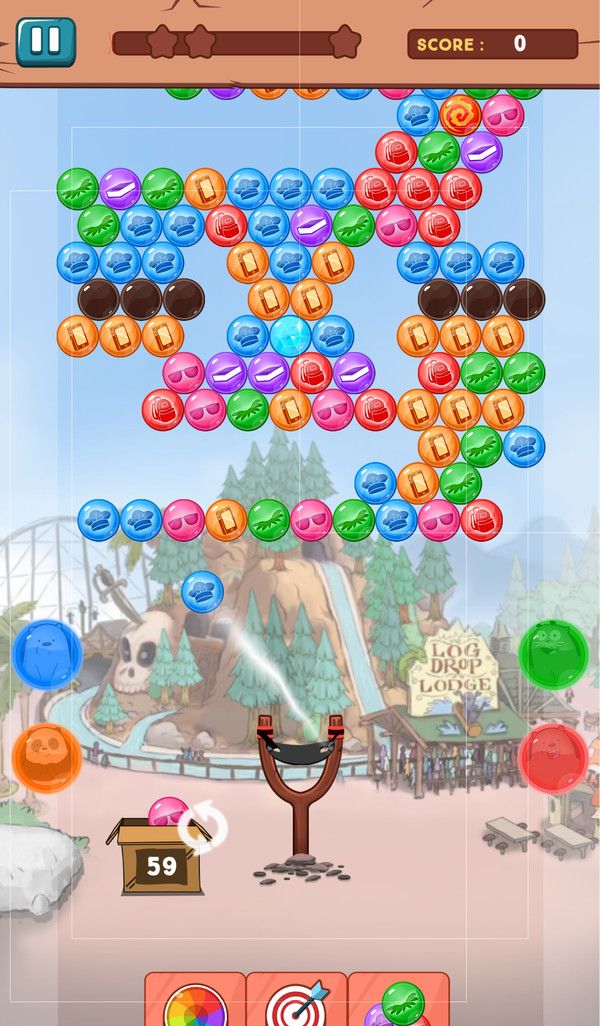Viewport: 600px width, 1026px height.
Task: Swap the bubble in the box
Action: (203, 827)
